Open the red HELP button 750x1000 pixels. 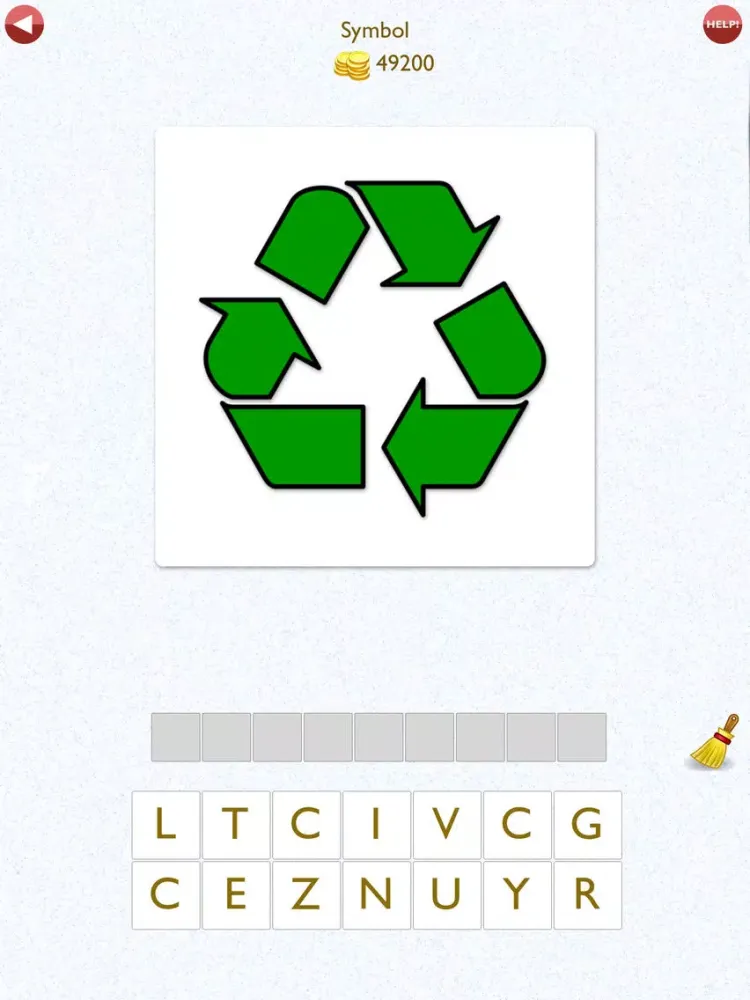(x=722, y=25)
